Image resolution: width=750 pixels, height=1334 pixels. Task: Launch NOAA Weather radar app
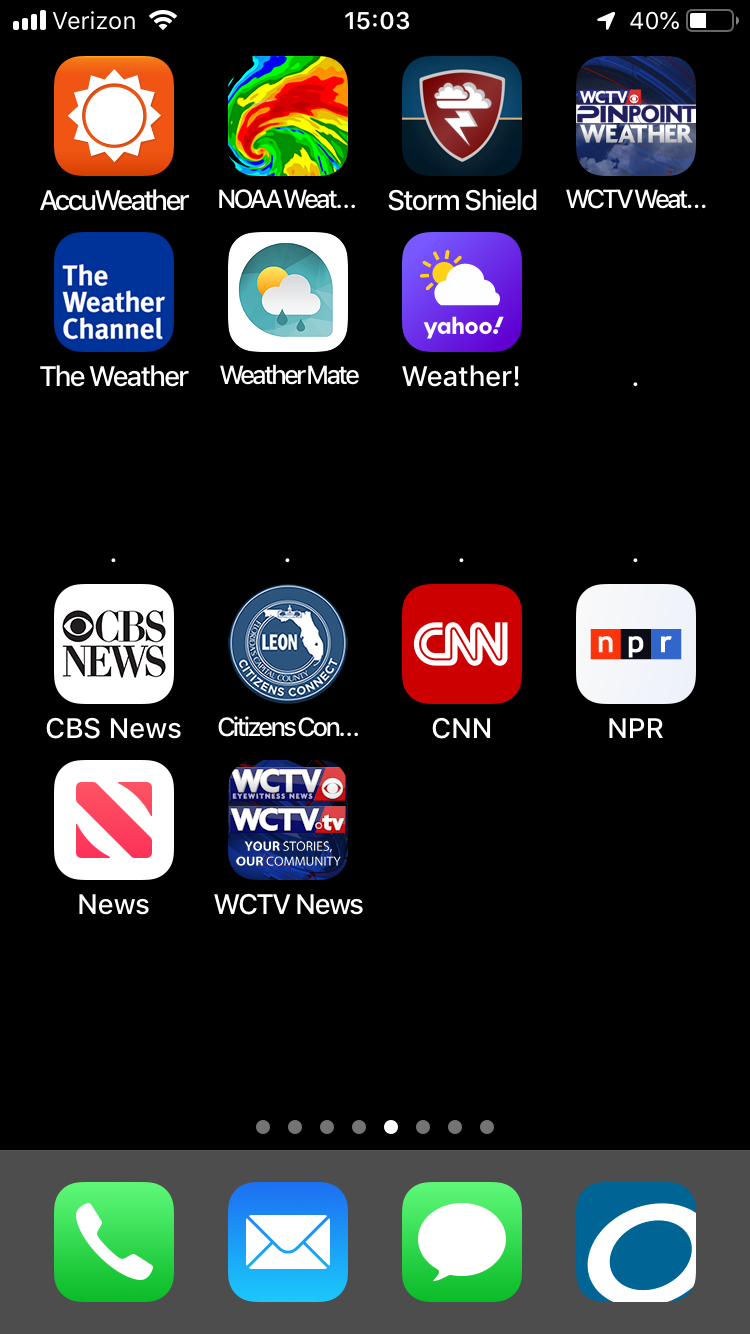(x=288, y=116)
